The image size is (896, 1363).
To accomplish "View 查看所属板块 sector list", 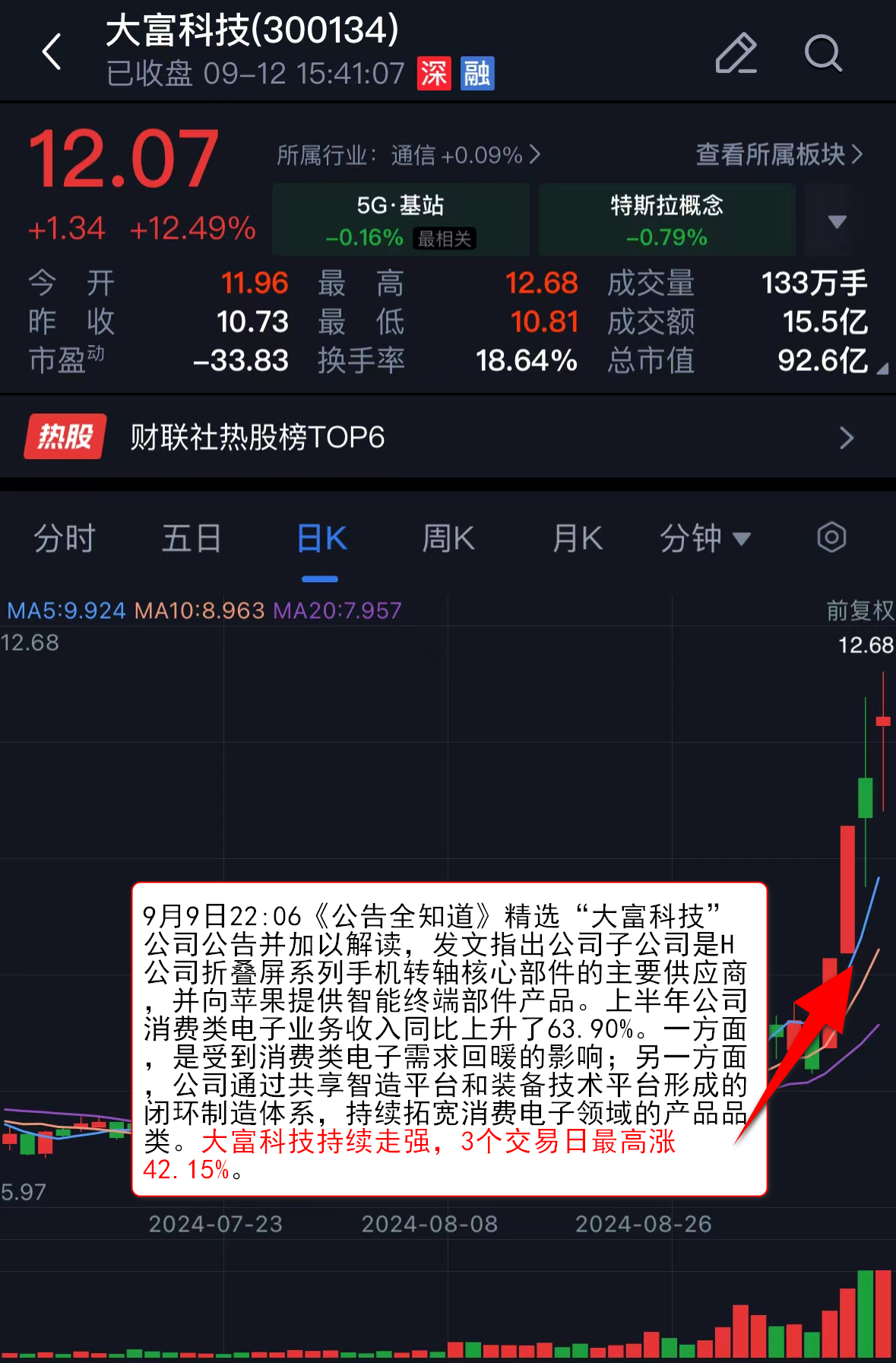I will pyautogui.click(x=779, y=154).
